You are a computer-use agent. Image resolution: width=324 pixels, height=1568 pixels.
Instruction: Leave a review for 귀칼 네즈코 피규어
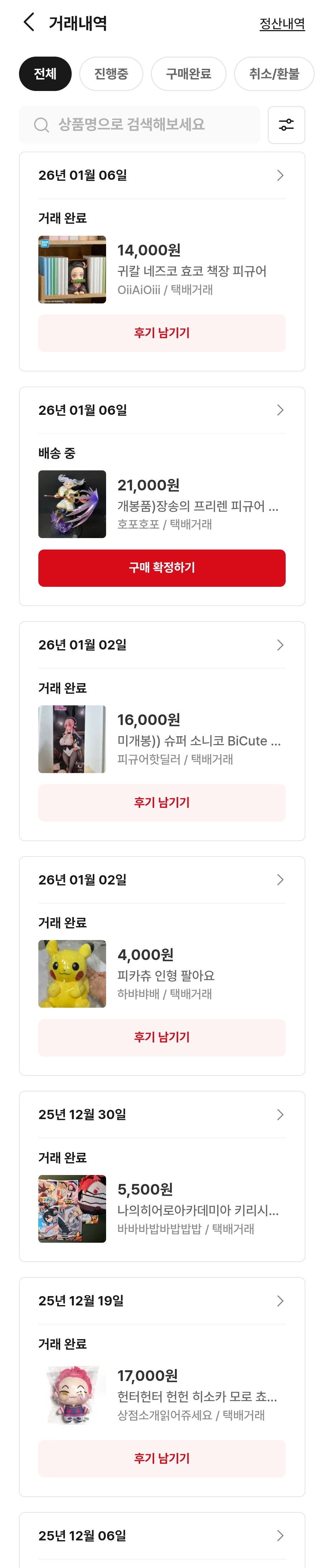pyautogui.click(x=161, y=333)
